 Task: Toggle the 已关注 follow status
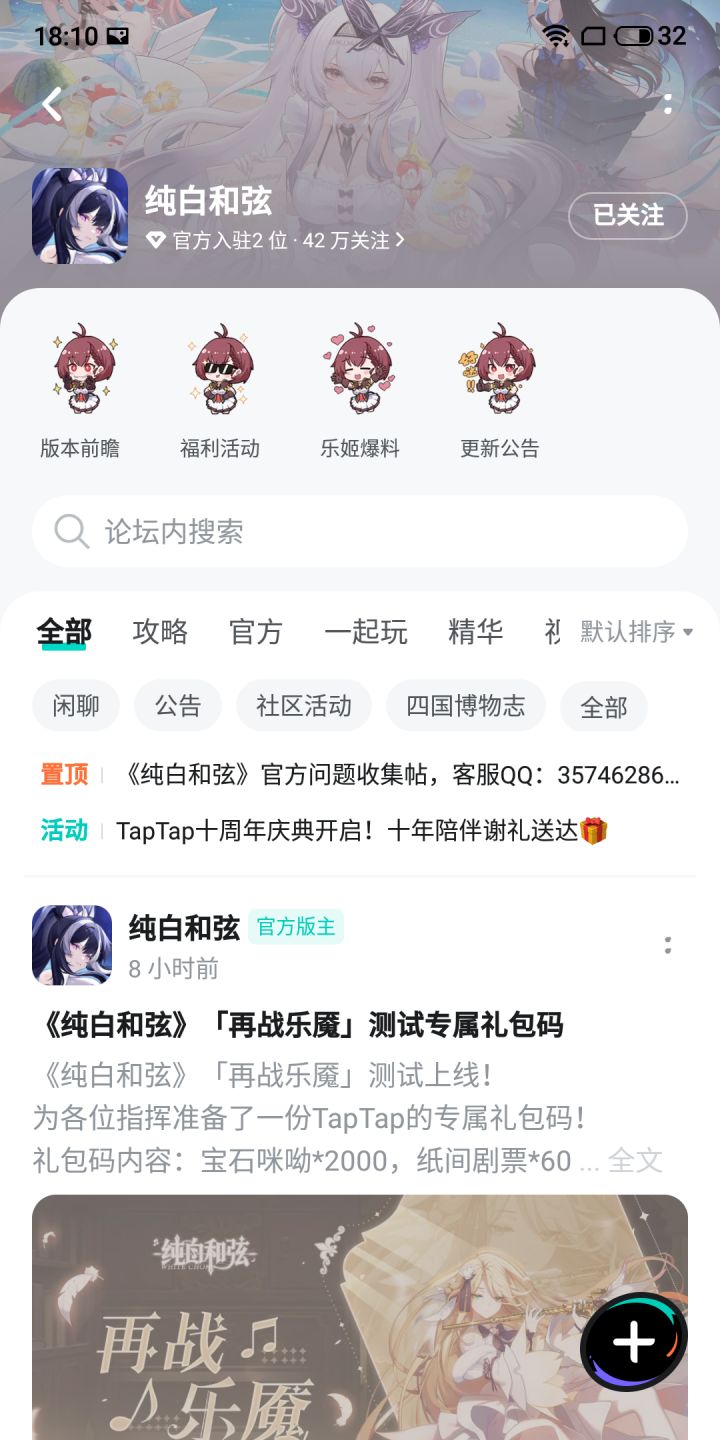coord(627,216)
